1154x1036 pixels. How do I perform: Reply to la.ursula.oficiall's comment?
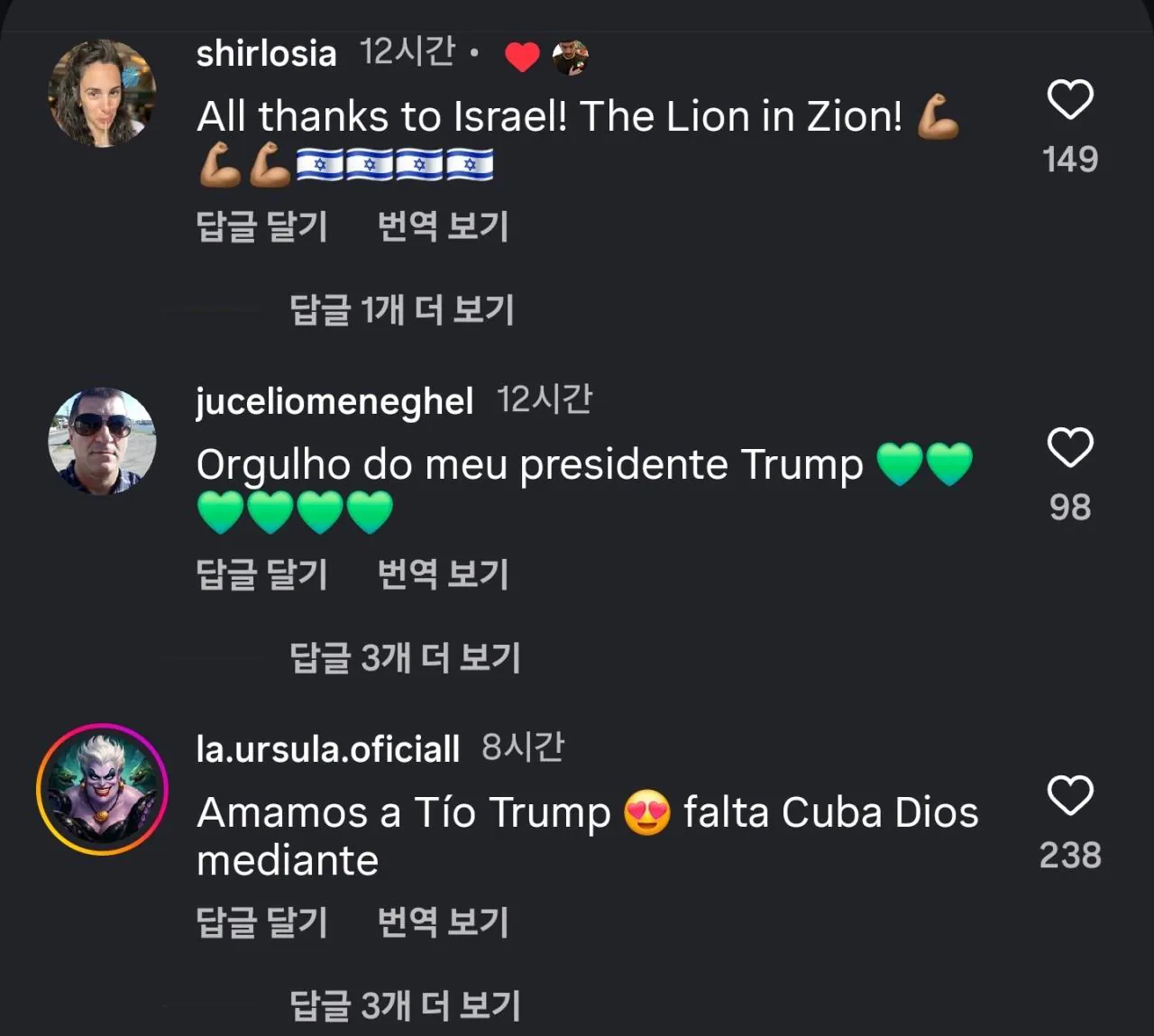coord(261,922)
